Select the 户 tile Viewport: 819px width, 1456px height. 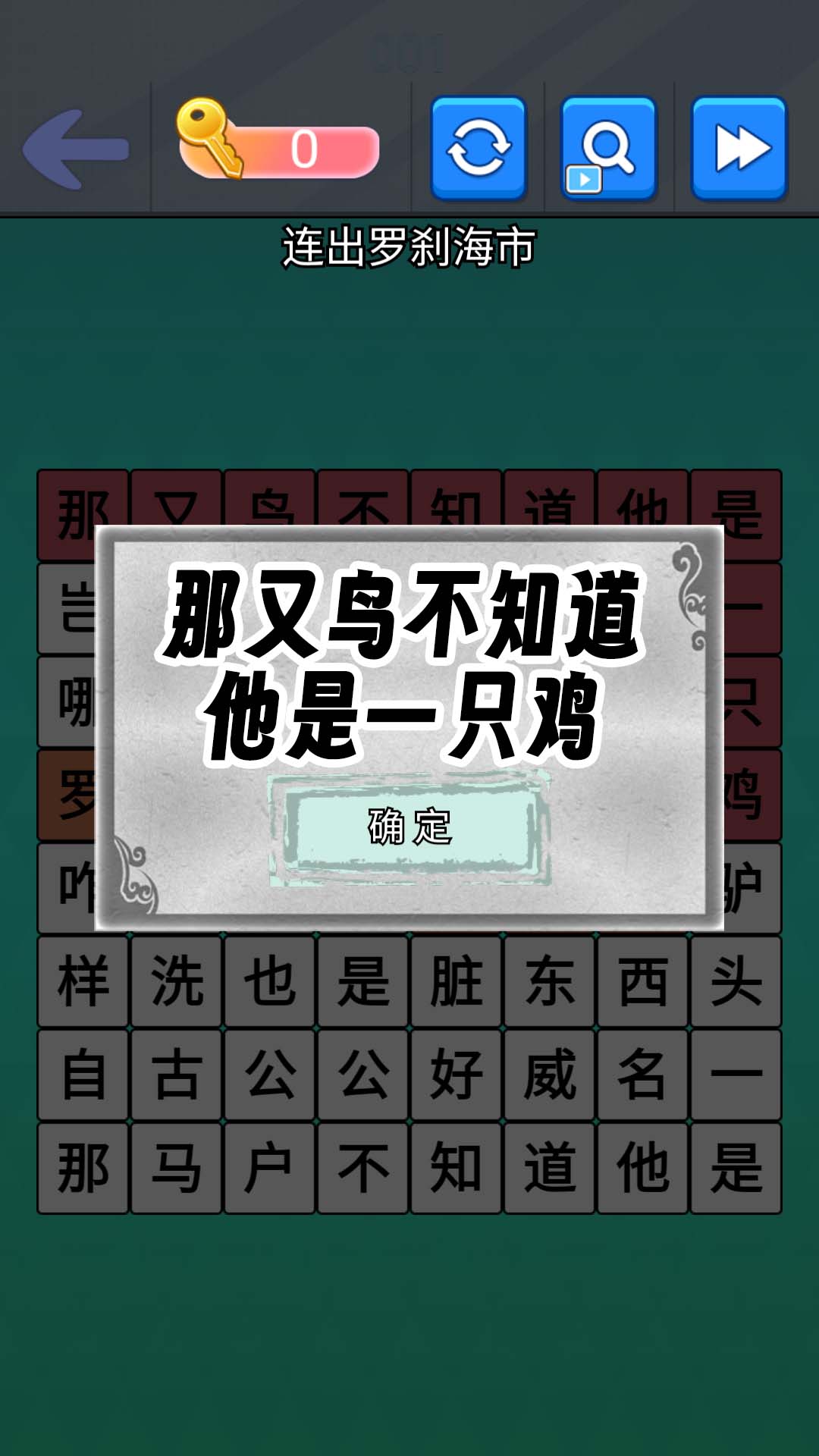click(x=270, y=1168)
